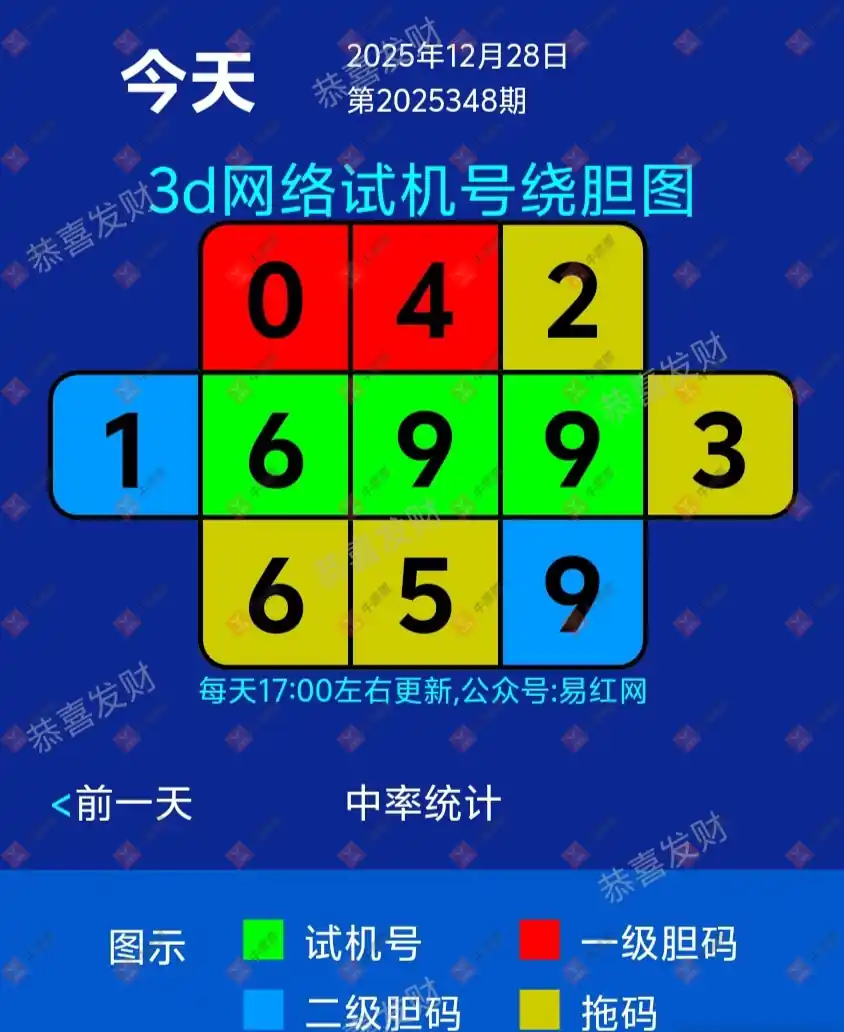Viewport: 844px width, 1032px height.
Task: Go to the previous day 前一天
Action: point(122,804)
